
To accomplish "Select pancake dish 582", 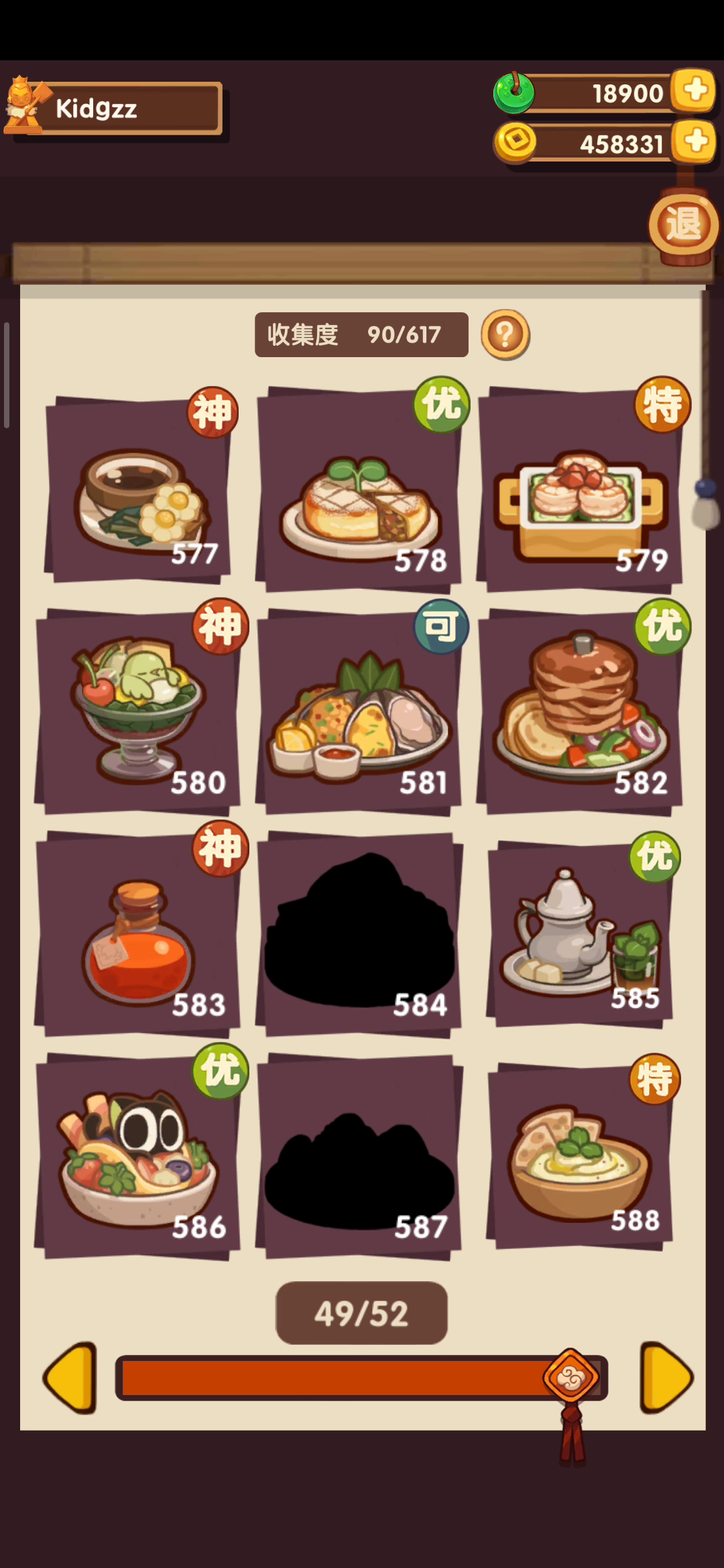I will (x=581, y=712).
